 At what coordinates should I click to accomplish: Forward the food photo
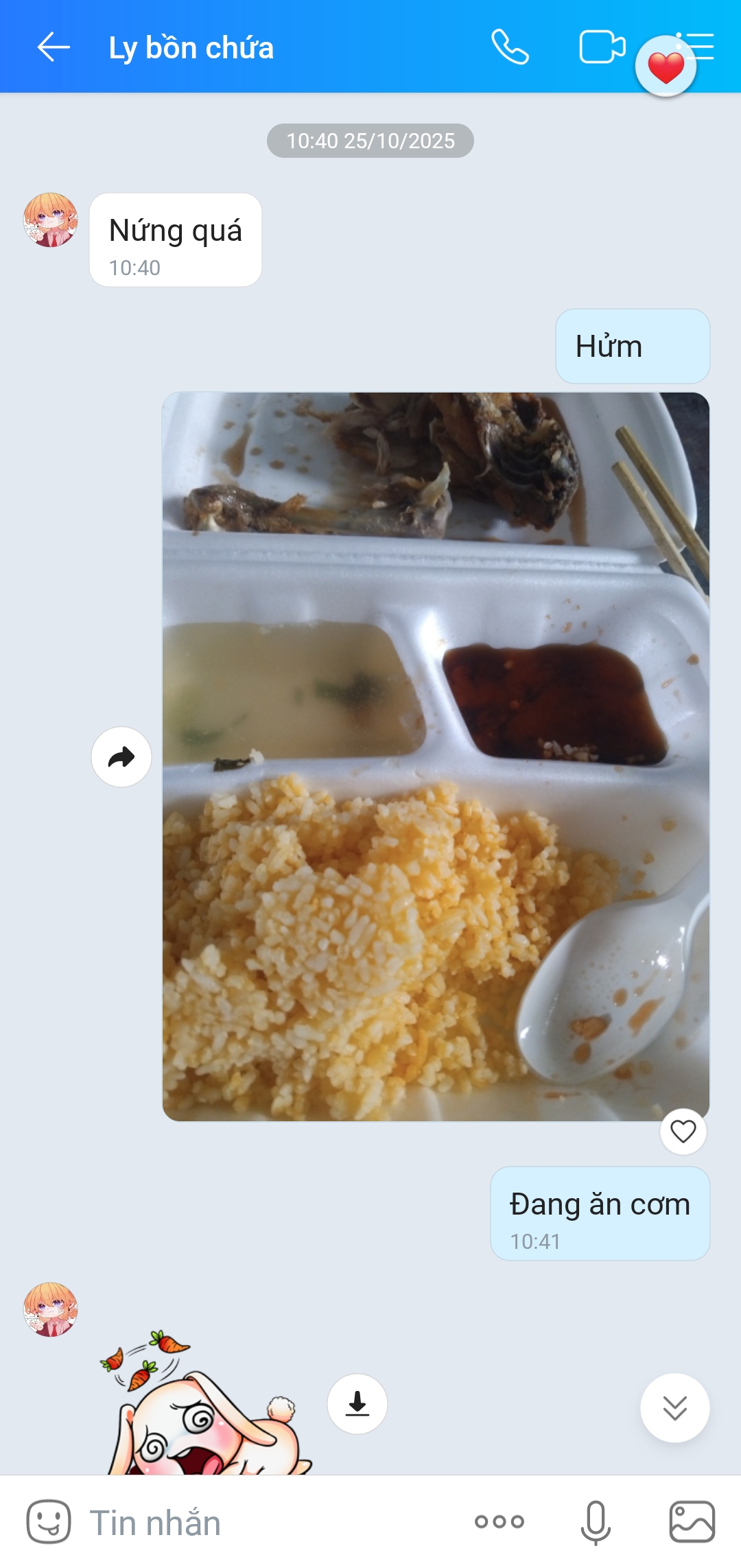pyautogui.click(x=121, y=757)
